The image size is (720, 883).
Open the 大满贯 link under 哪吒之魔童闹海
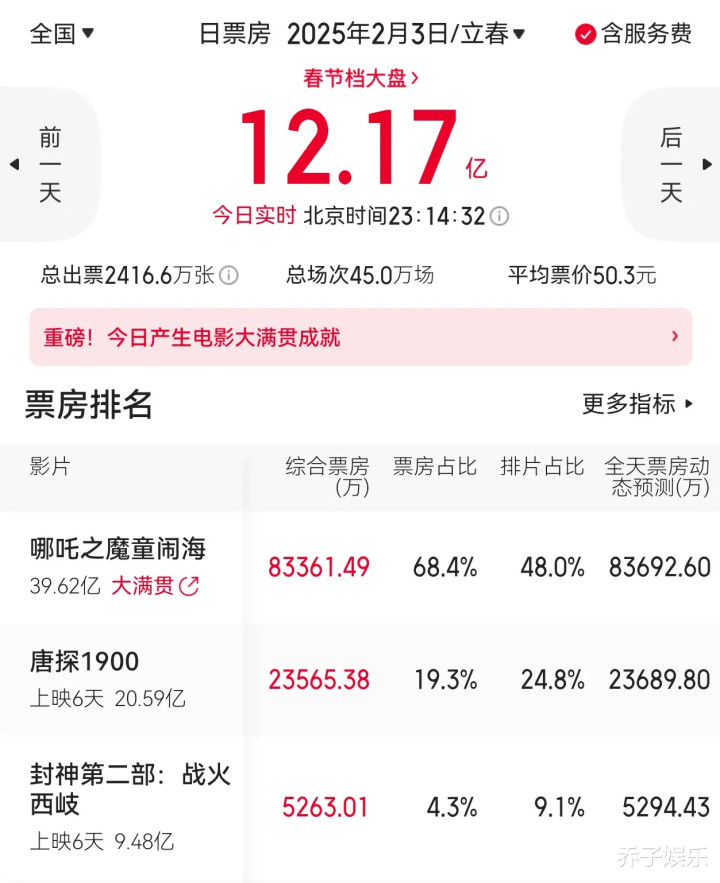(x=154, y=586)
